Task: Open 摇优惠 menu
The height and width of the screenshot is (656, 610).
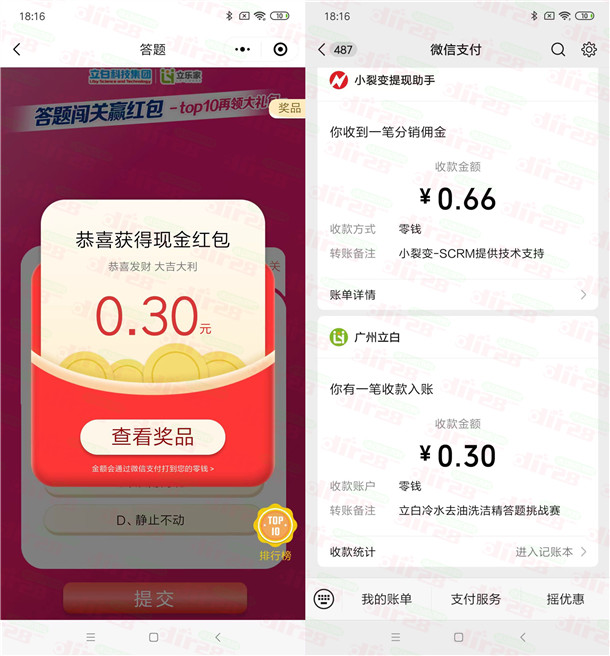Action: (x=565, y=598)
